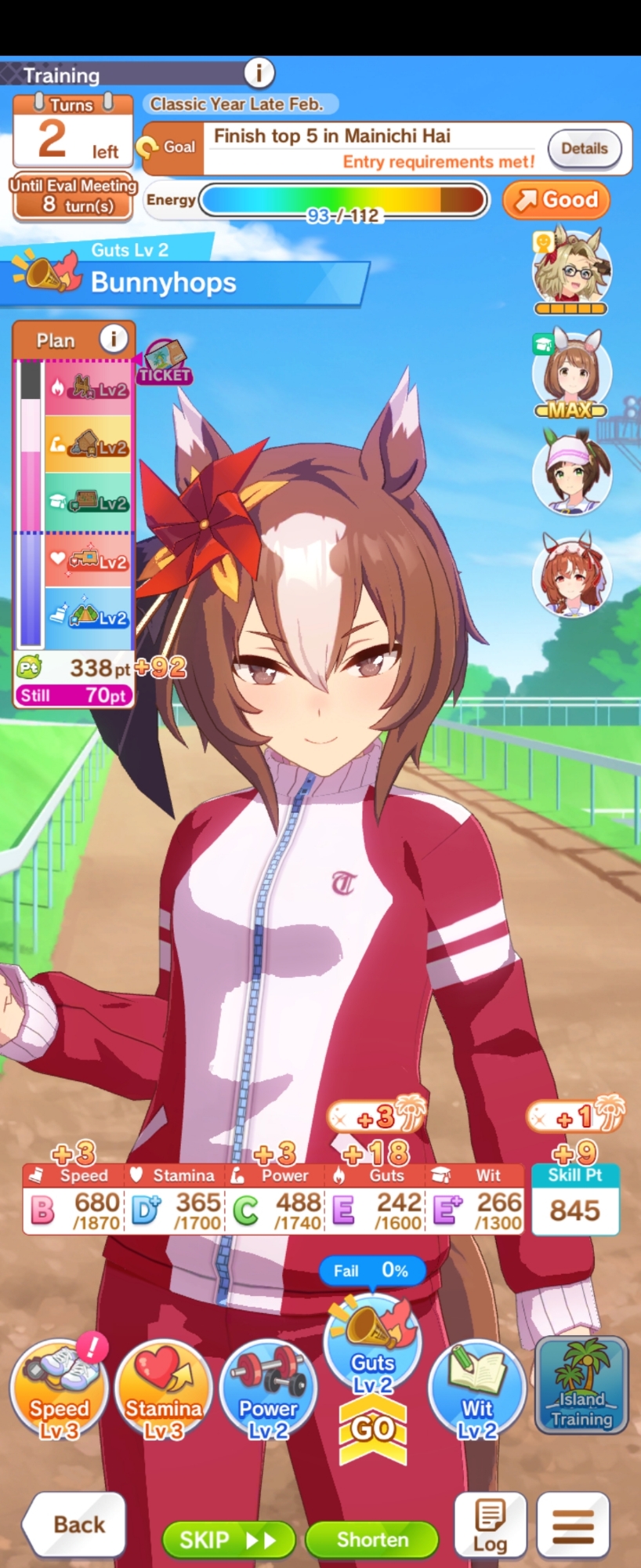Select Power Lv 2 training
The width and height of the screenshot is (641, 1568).
point(268,1389)
